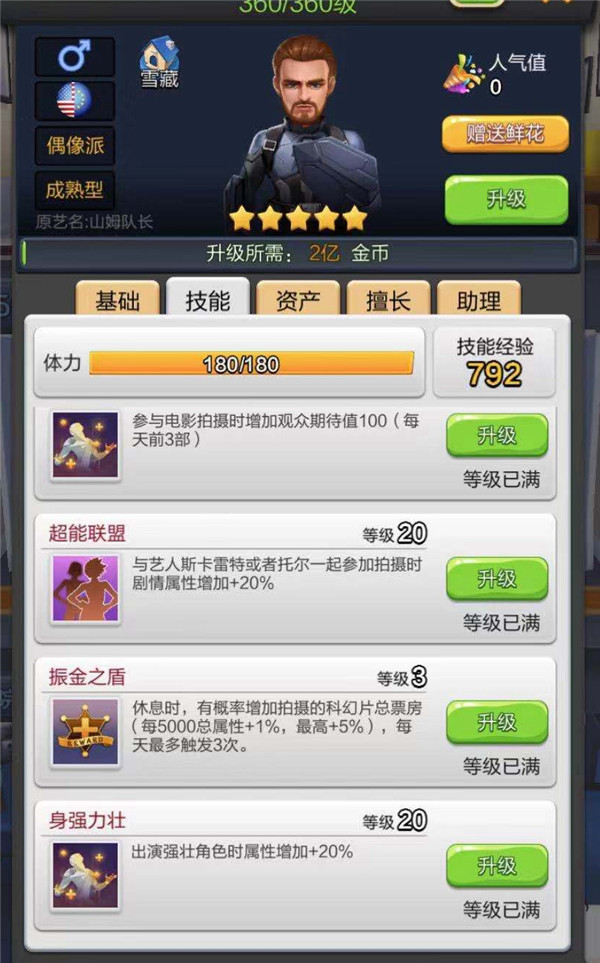Upgrade the 观众期待值 skill
This screenshot has height=963, width=600.
click(x=496, y=435)
